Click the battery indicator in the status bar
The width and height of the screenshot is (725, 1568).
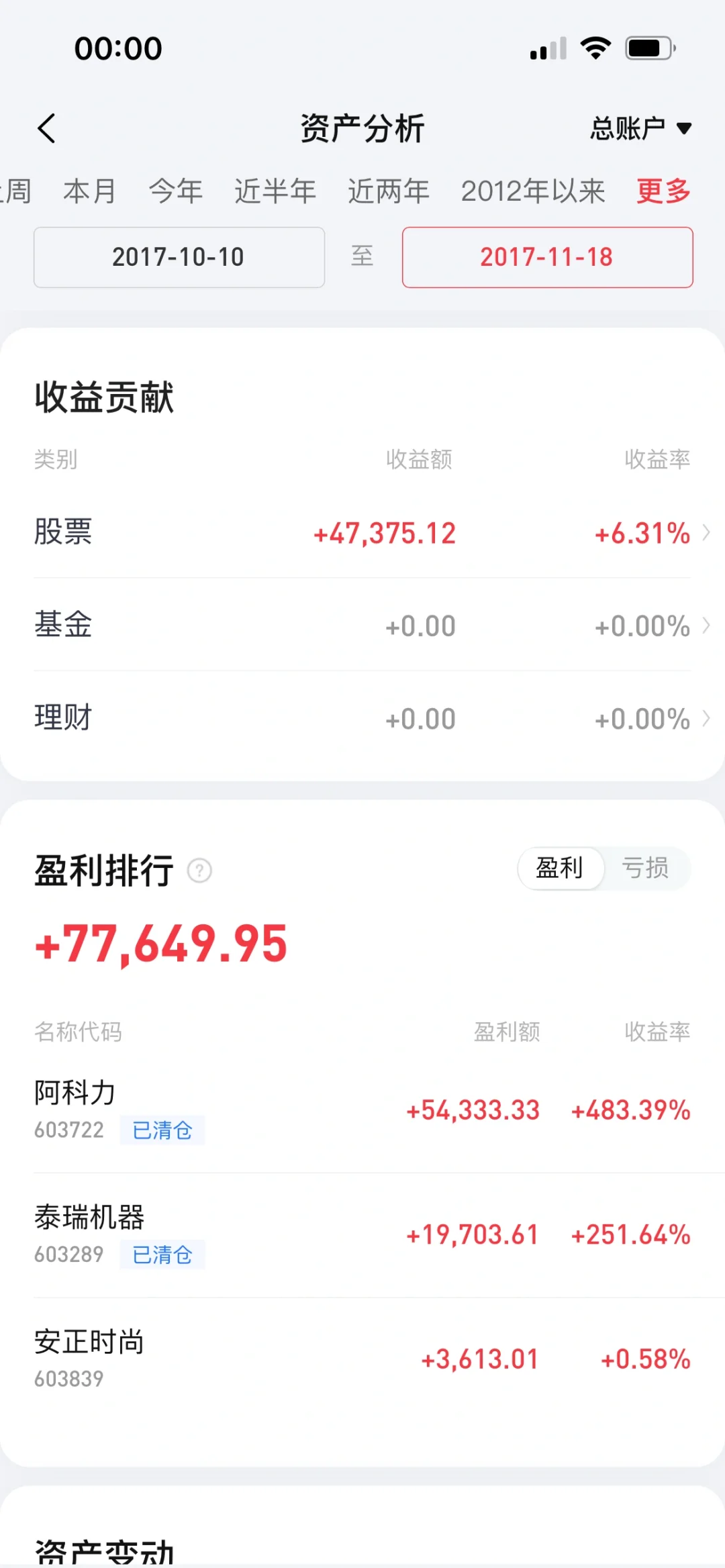646,47
